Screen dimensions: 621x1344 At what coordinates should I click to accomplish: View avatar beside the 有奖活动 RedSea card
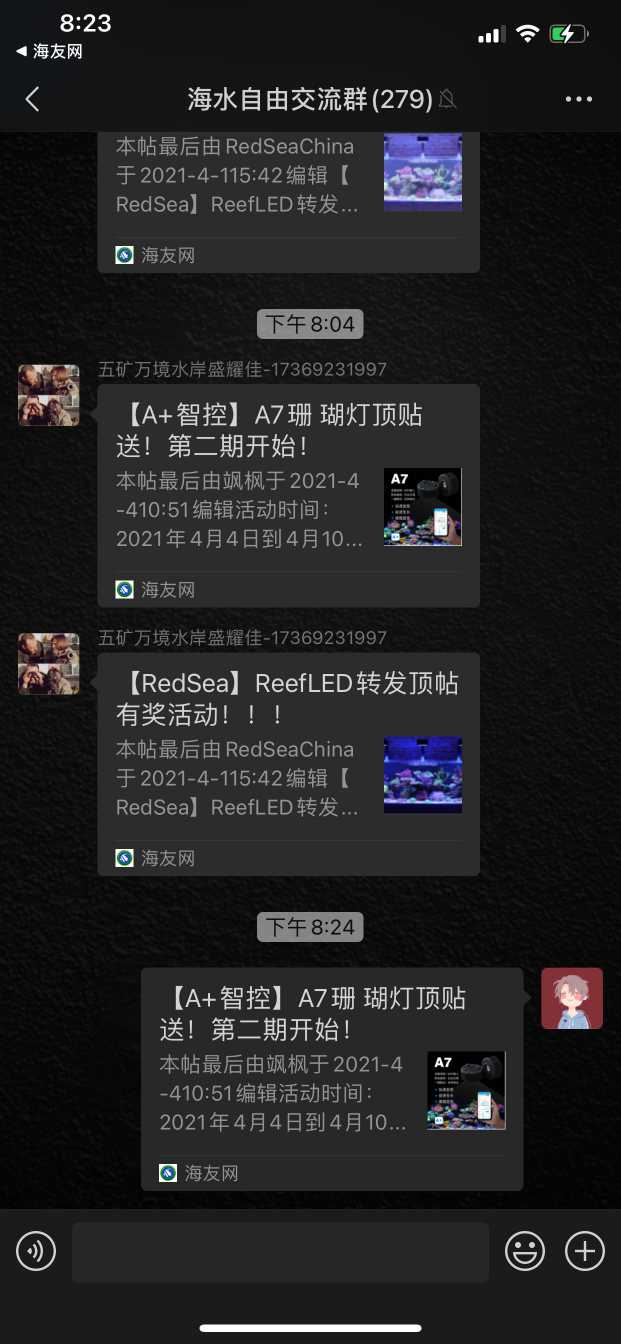[49, 663]
